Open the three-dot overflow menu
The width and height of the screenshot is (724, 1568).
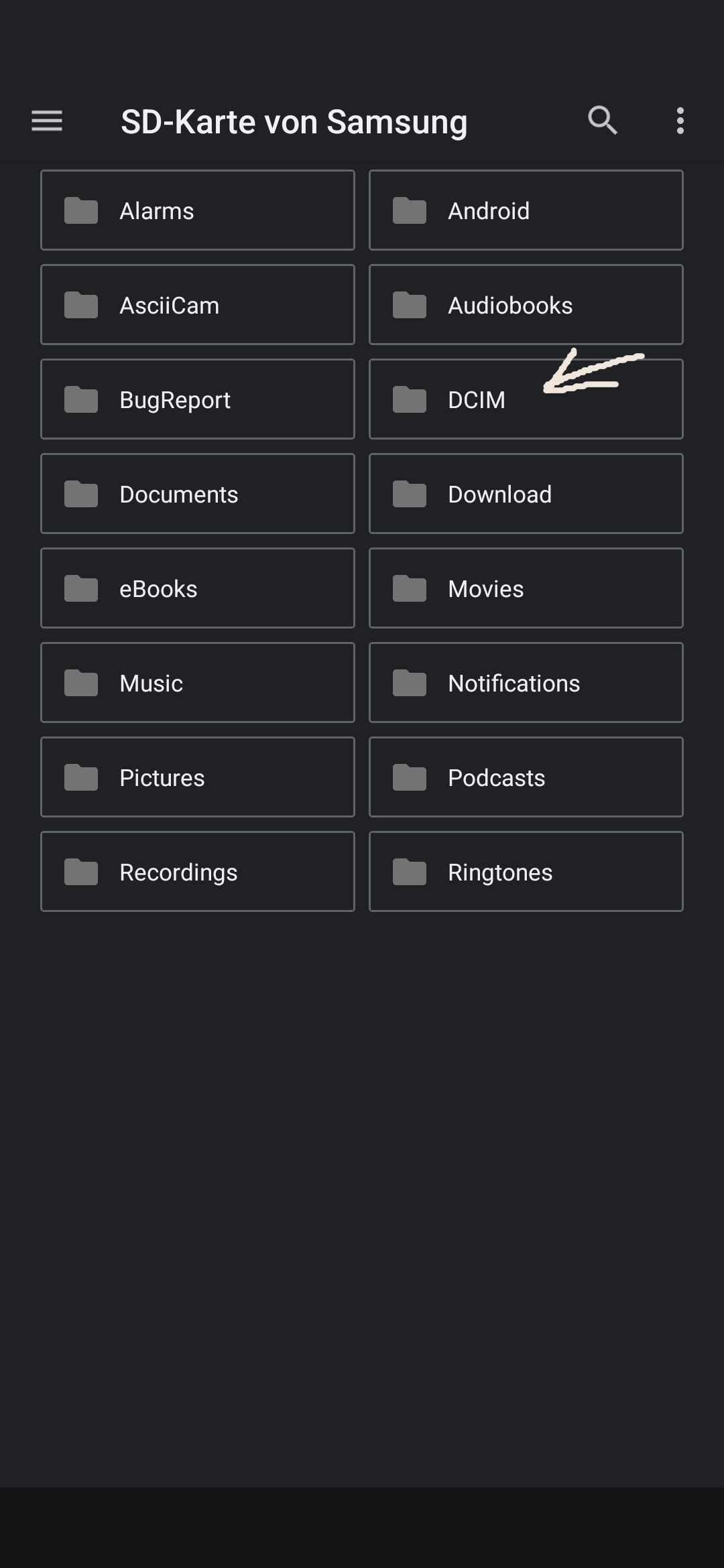[680, 121]
